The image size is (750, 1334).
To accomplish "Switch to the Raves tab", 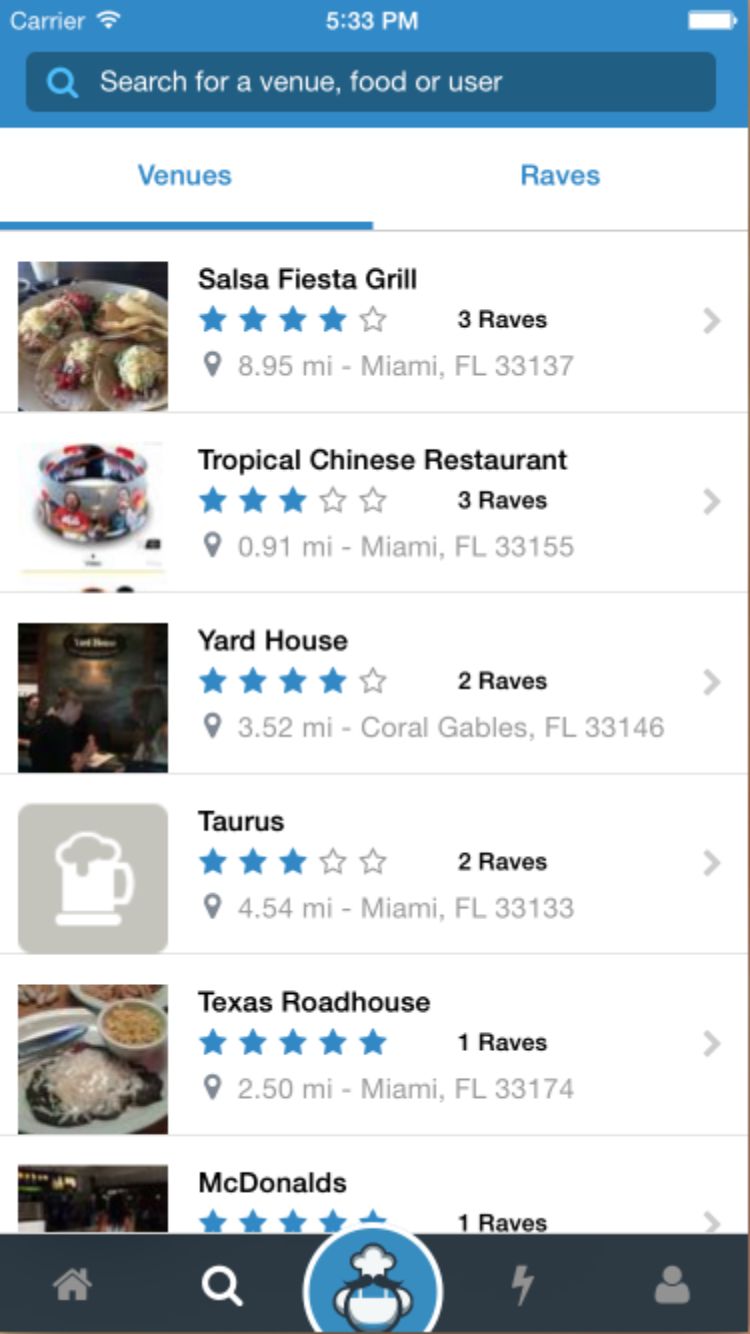I will pyautogui.click(x=560, y=176).
